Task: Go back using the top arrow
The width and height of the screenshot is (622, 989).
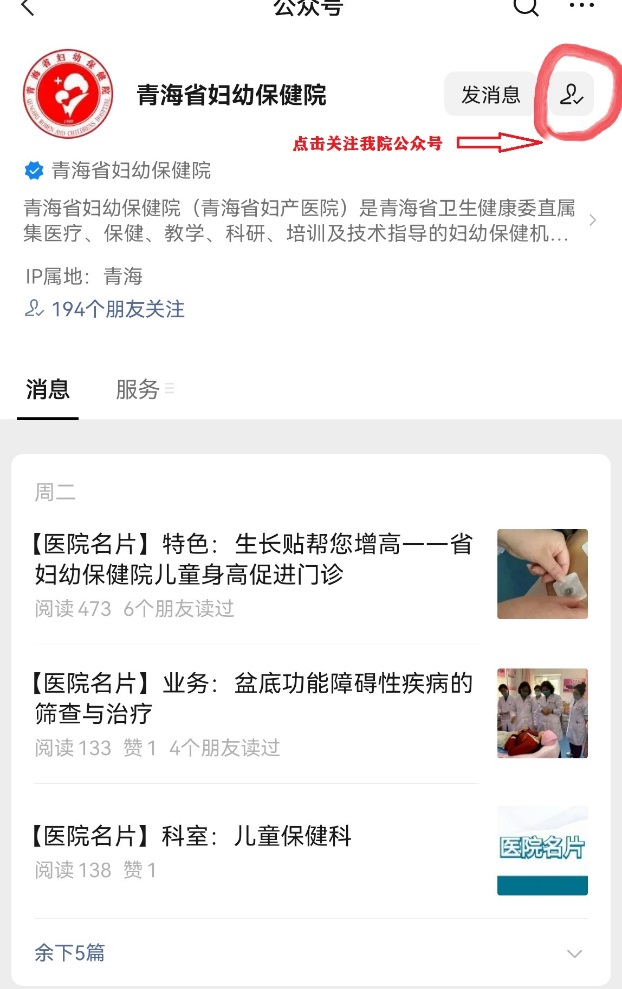Action: (27, 7)
